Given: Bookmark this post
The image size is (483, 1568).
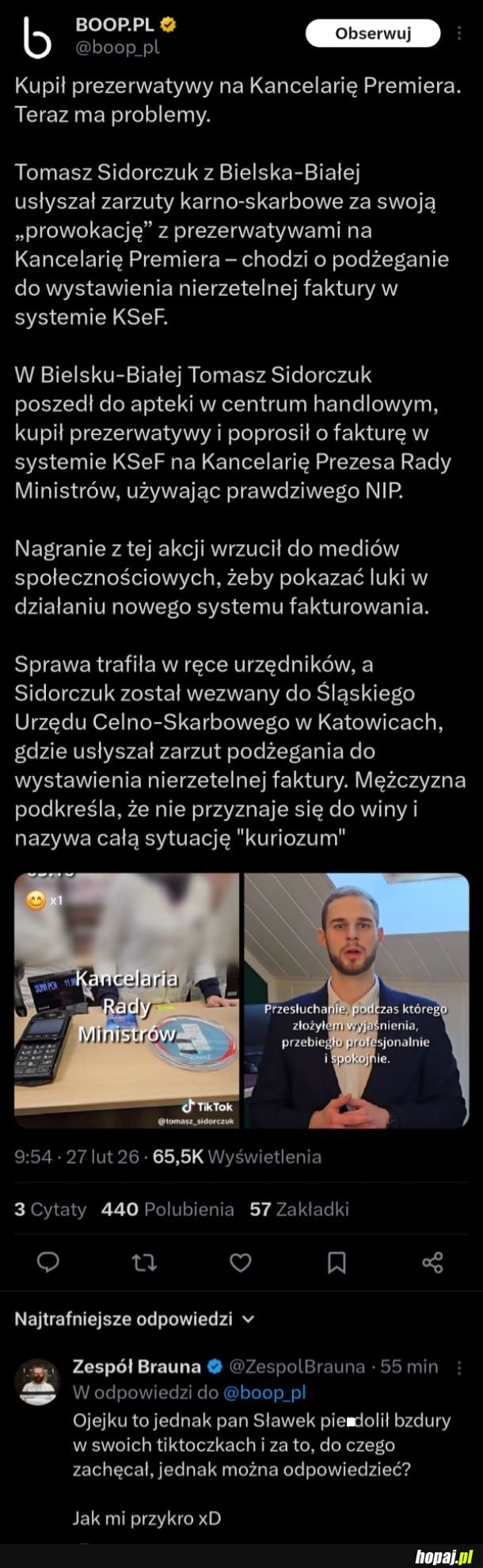Looking at the screenshot, I should [x=337, y=1262].
